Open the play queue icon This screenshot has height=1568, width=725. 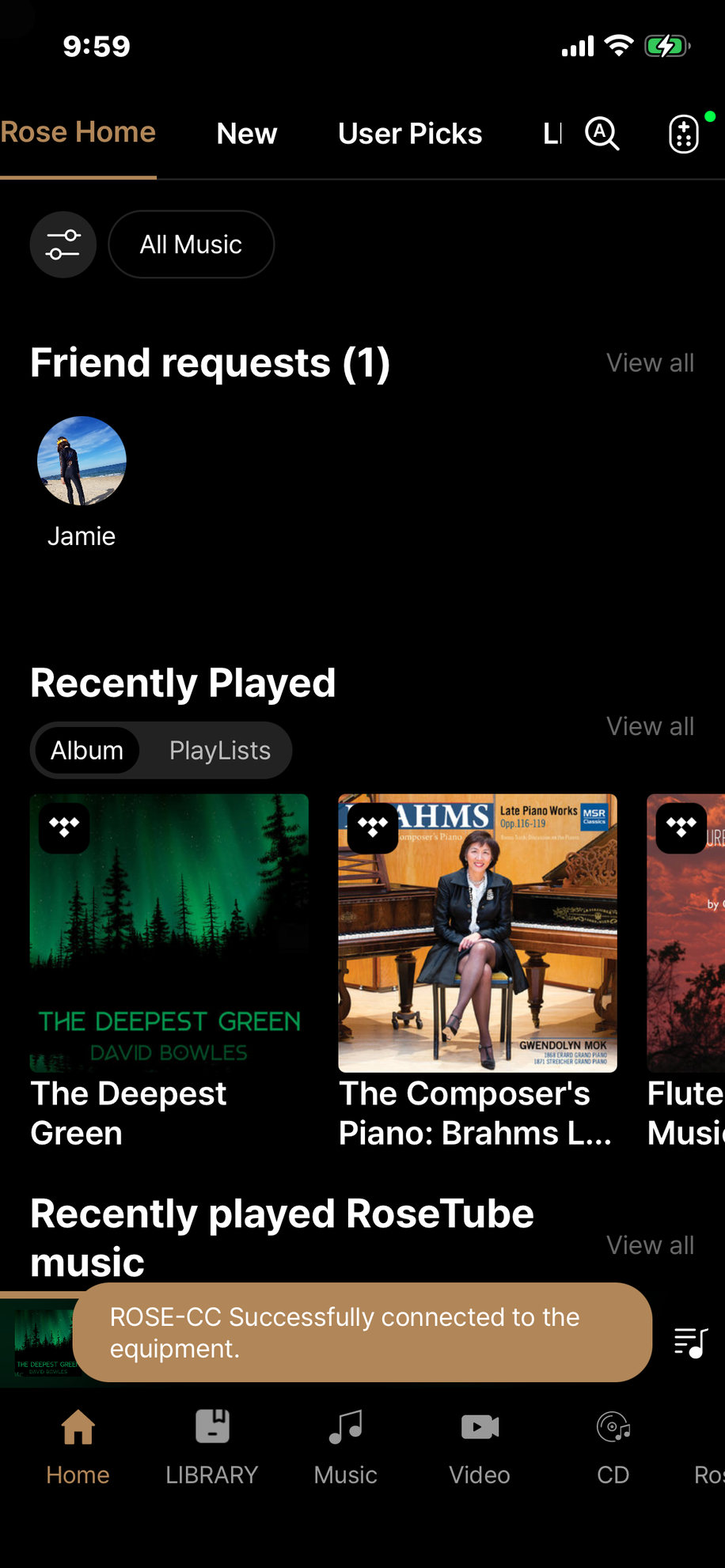point(690,1342)
